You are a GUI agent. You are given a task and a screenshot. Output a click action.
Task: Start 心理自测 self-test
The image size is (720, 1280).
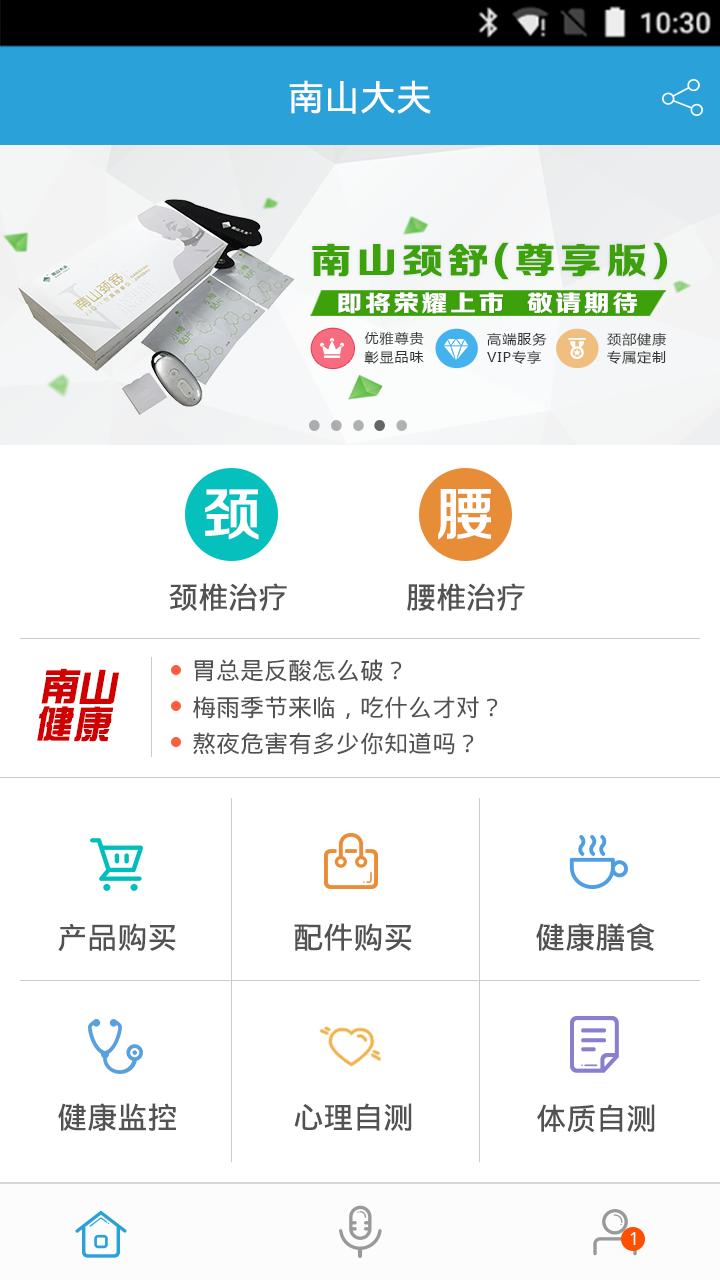click(353, 1072)
